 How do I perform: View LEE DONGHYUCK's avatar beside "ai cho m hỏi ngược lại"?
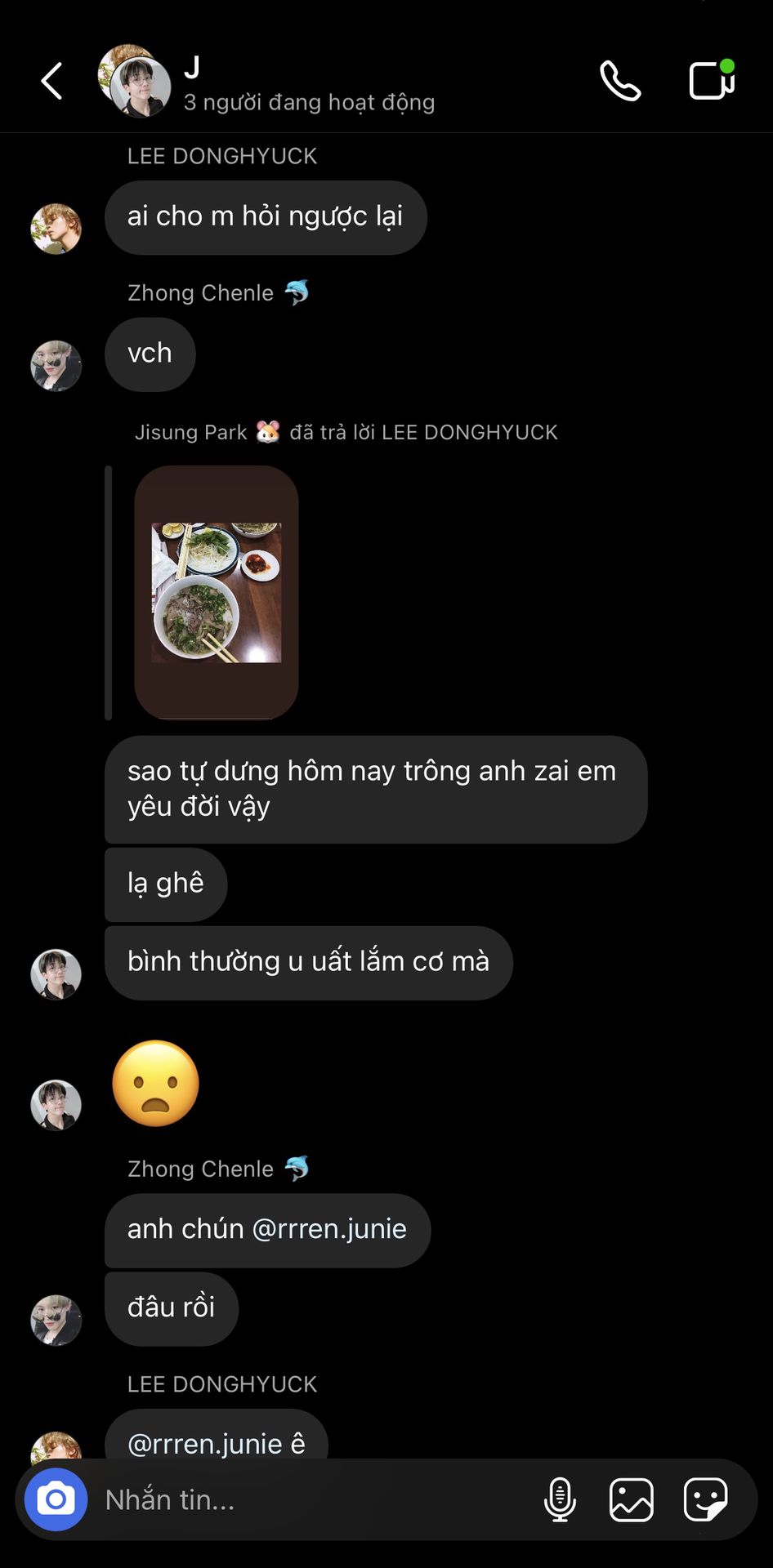tap(56, 229)
